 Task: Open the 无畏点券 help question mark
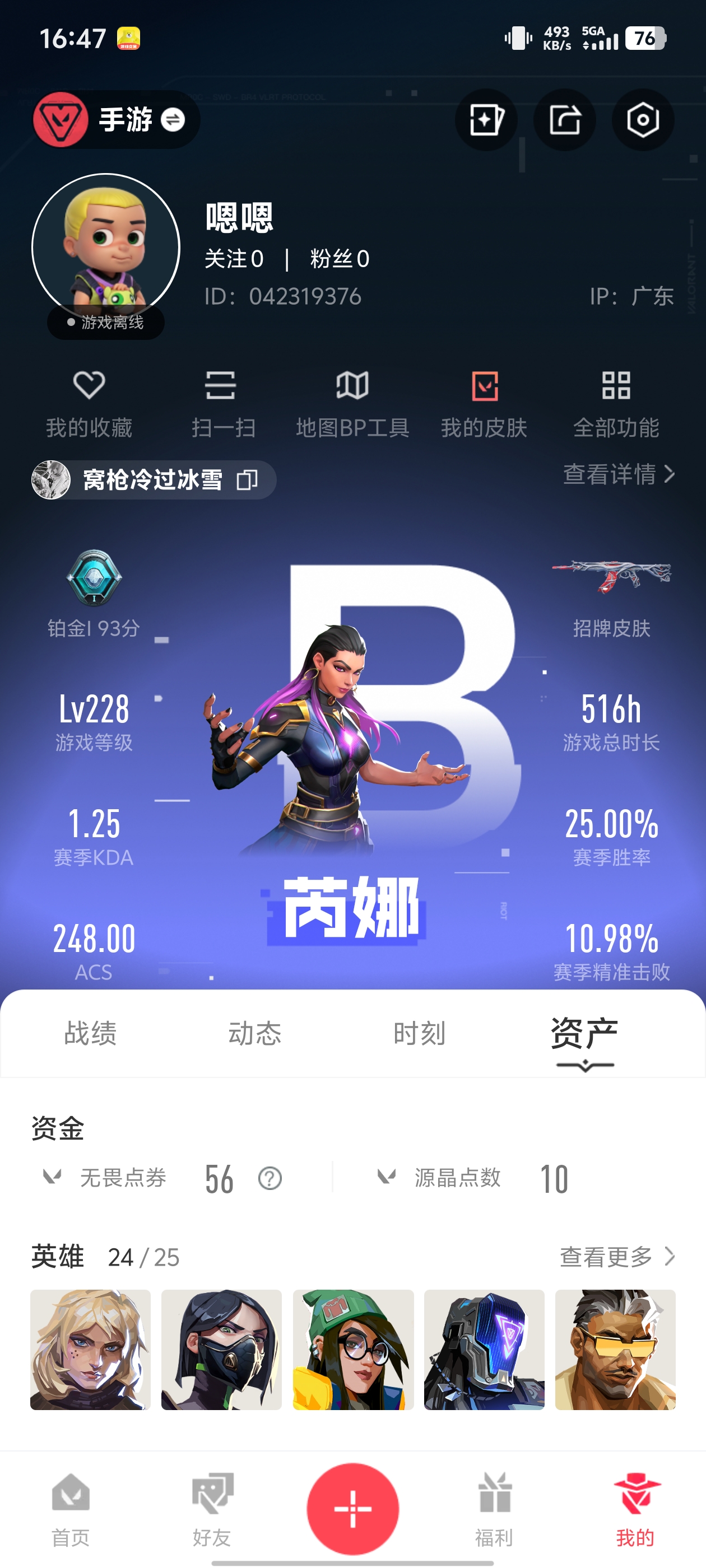point(268,1177)
